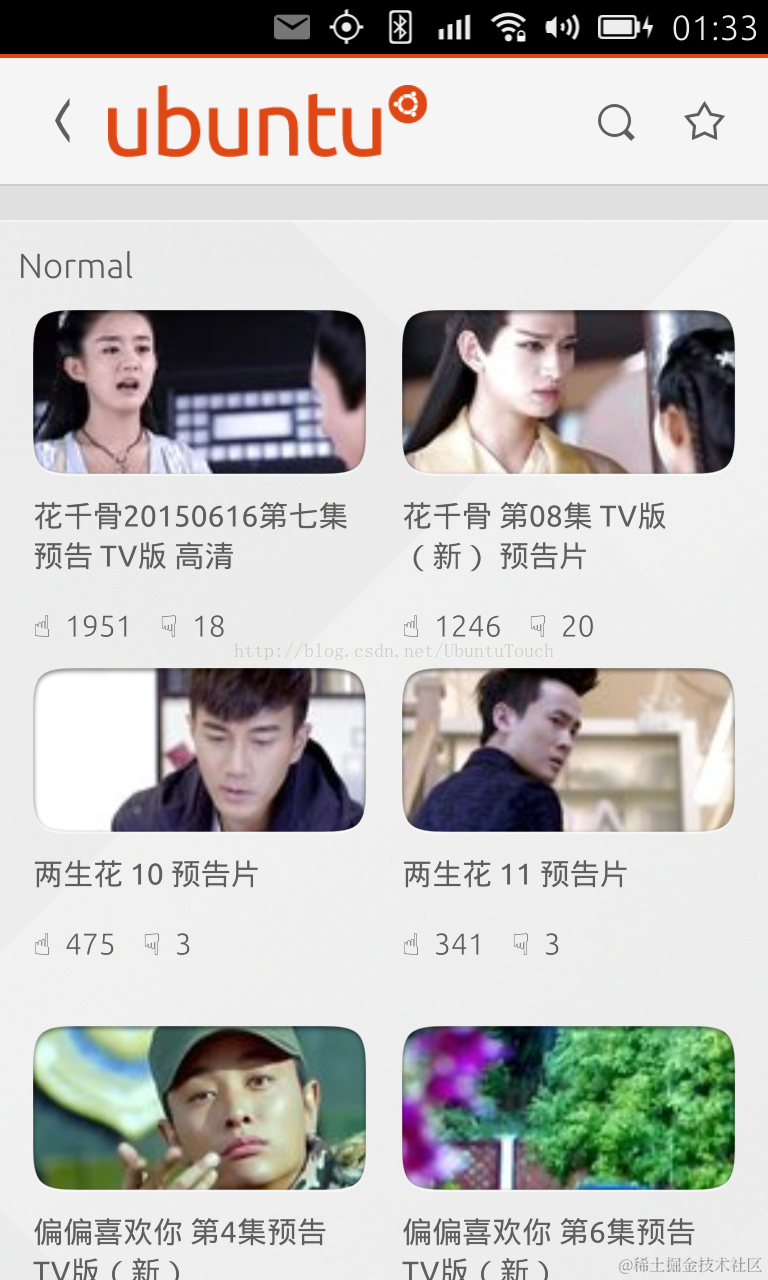
Task: Open 花千骨 第08集 TV版 预告片
Action: [x=568, y=392]
